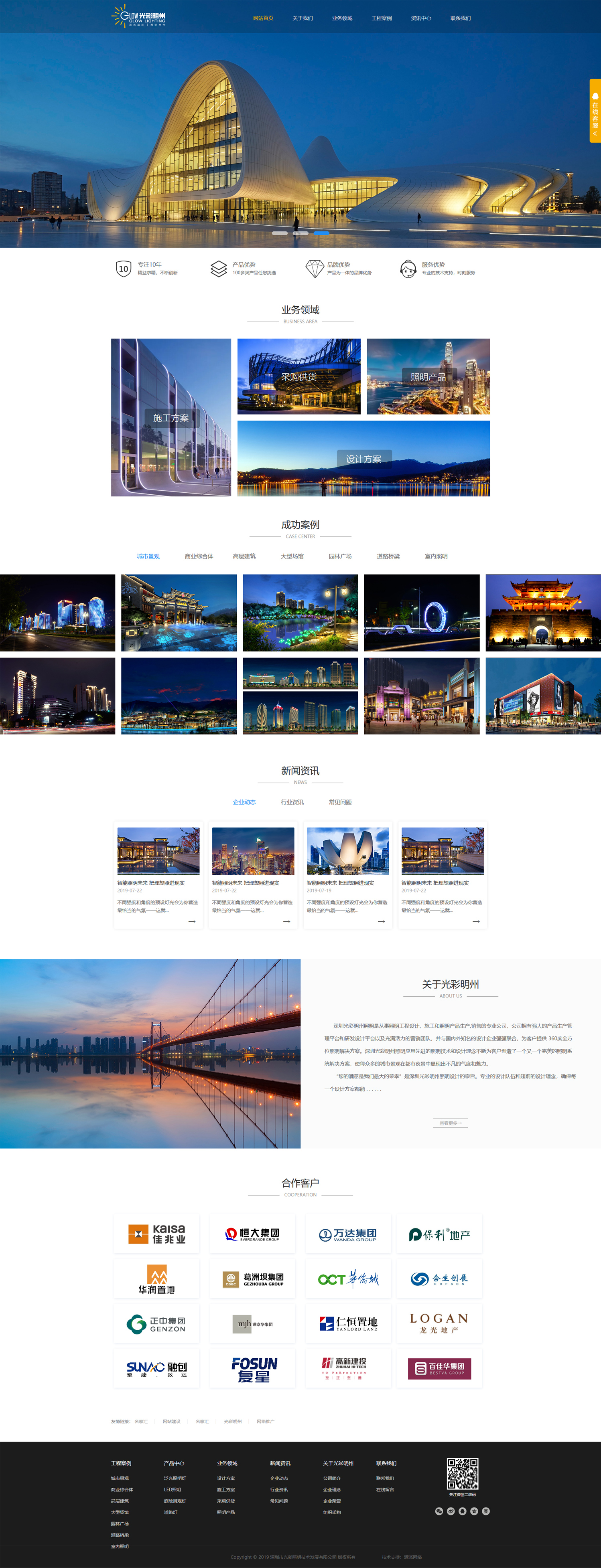Go to 工程案例 nav item
This screenshot has width=601, height=1568.
pos(381,18)
